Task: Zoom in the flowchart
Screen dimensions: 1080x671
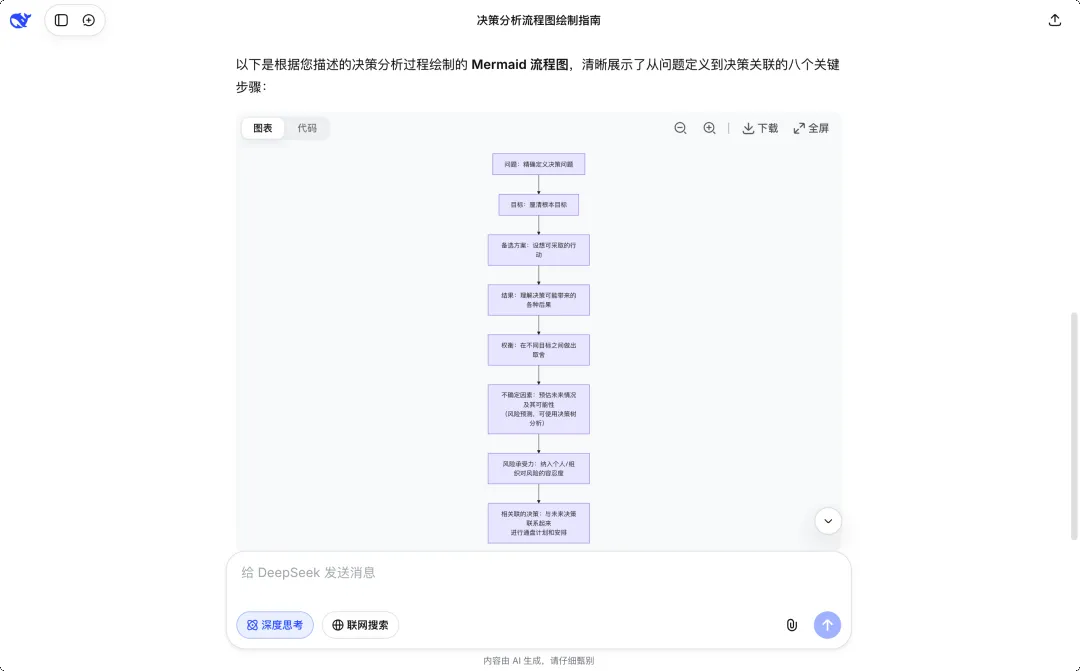Action: click(709, 128)
